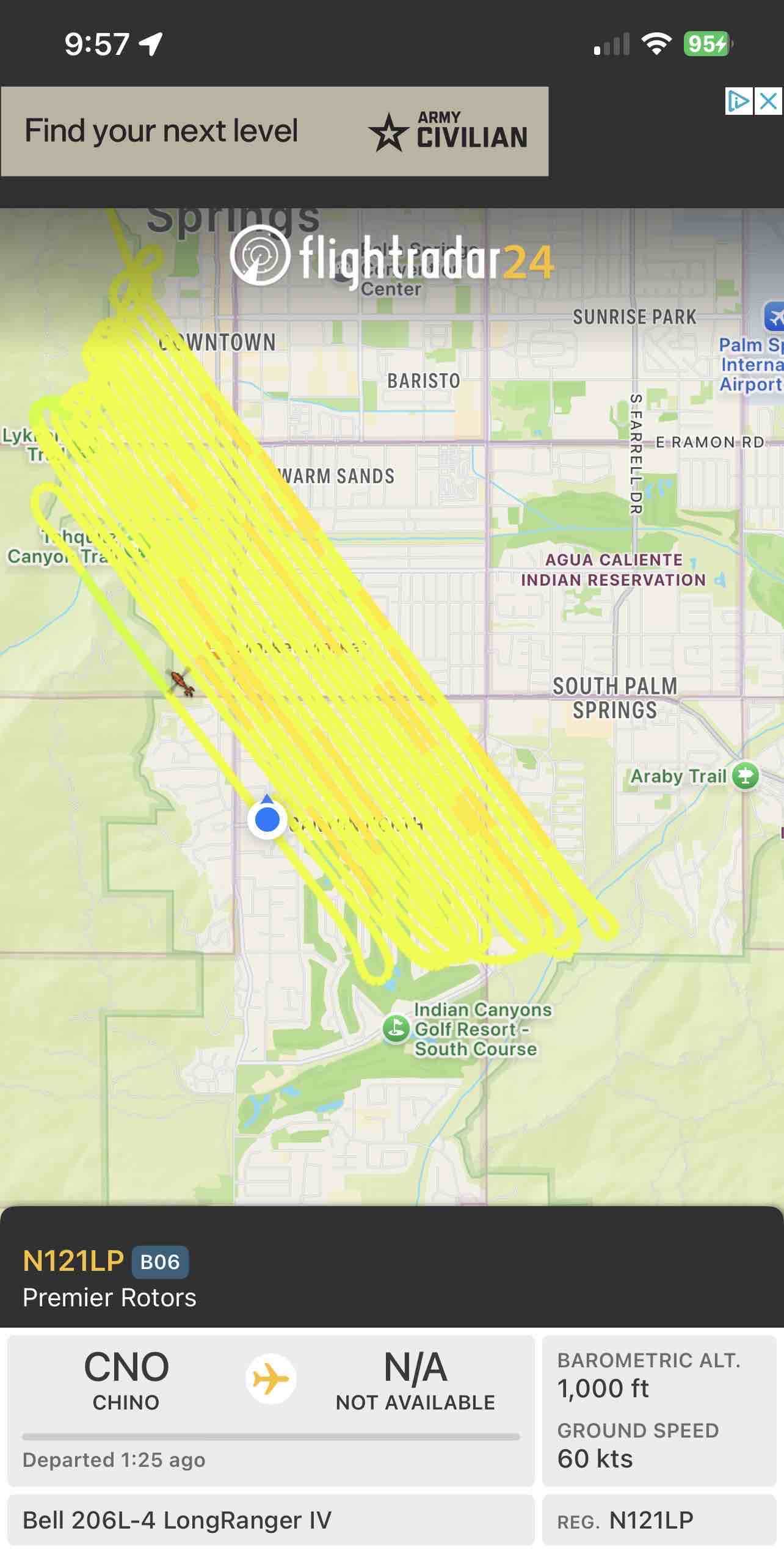Open N121LP Premier Rotors flight details header

[x=391, y=1278]
